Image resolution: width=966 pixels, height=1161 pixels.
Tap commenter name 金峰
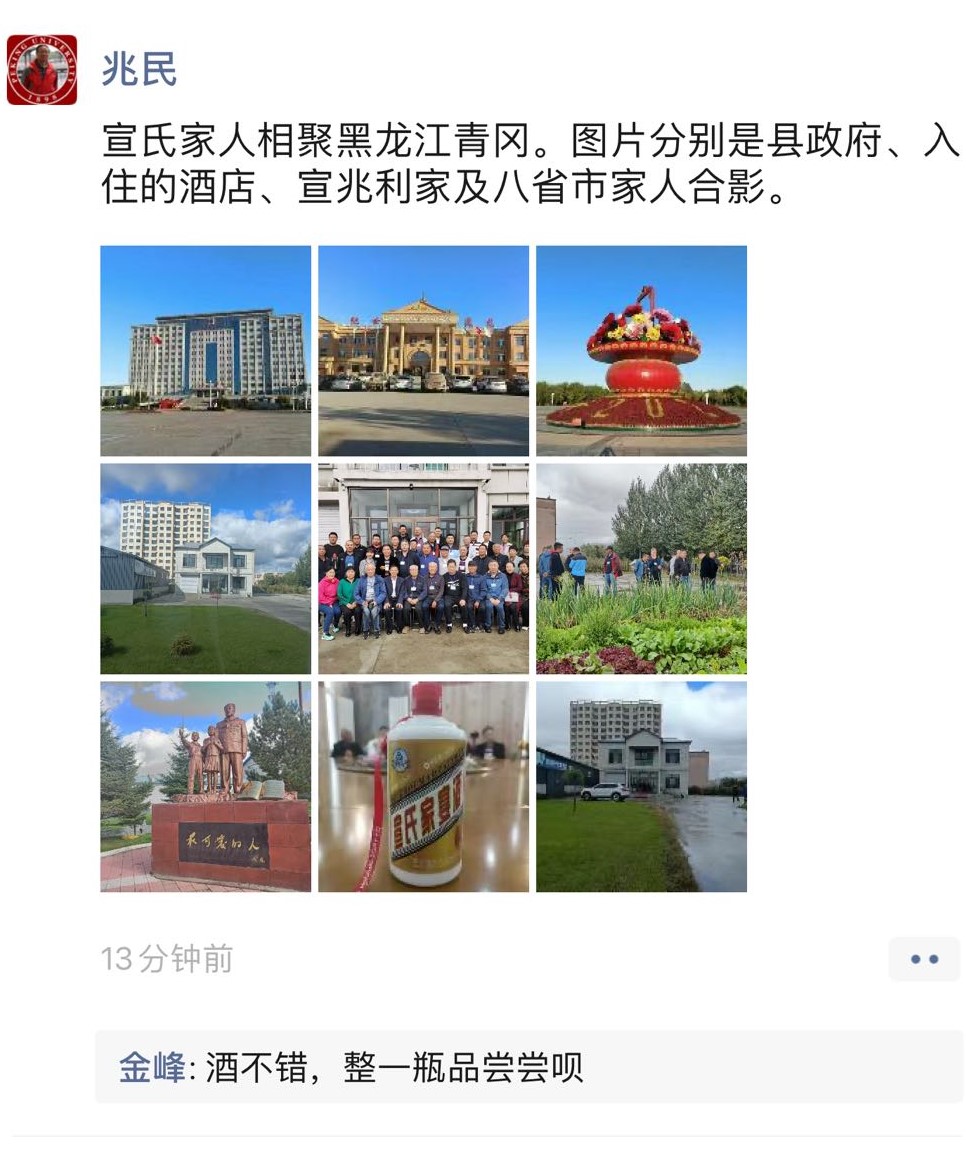point(152,1068)
